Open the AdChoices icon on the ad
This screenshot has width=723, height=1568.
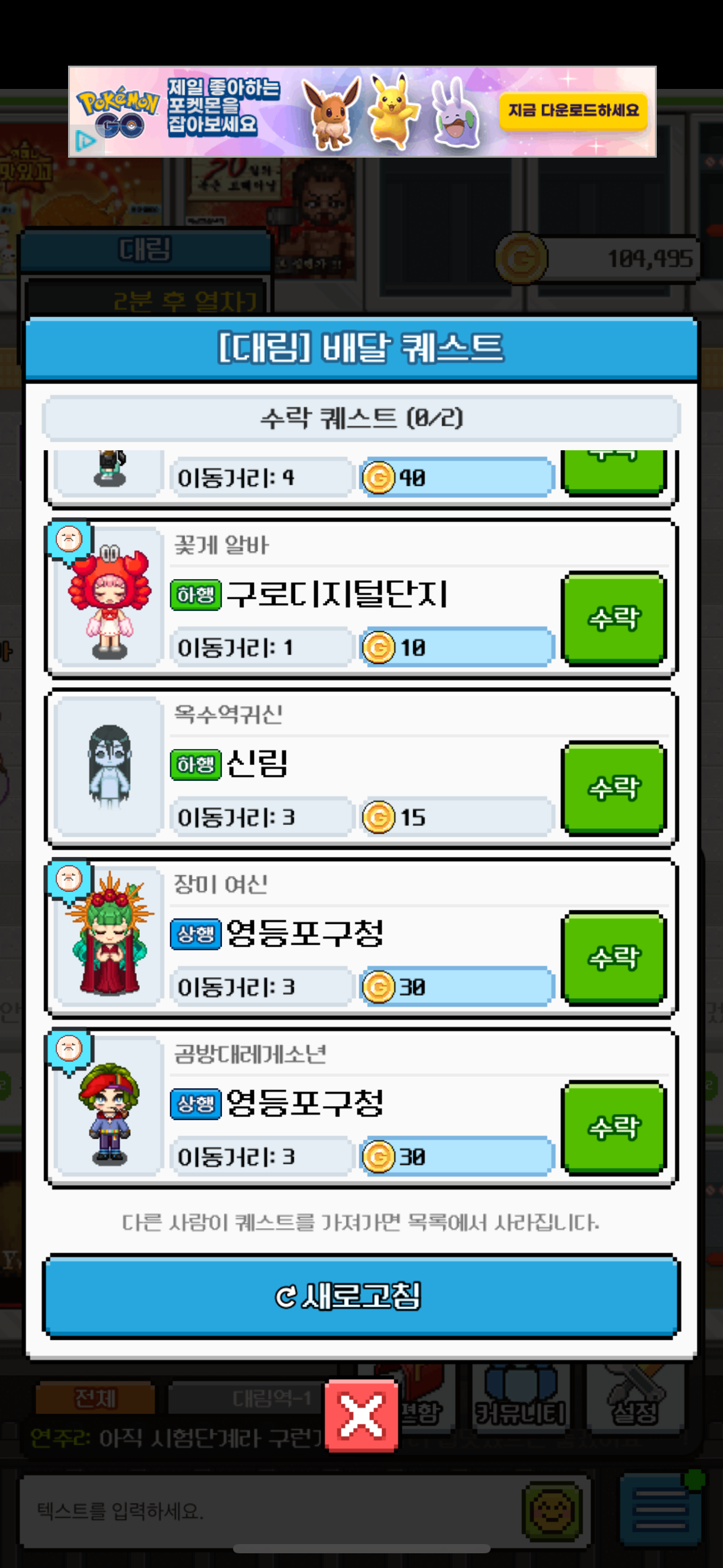(x=85, y=142)
